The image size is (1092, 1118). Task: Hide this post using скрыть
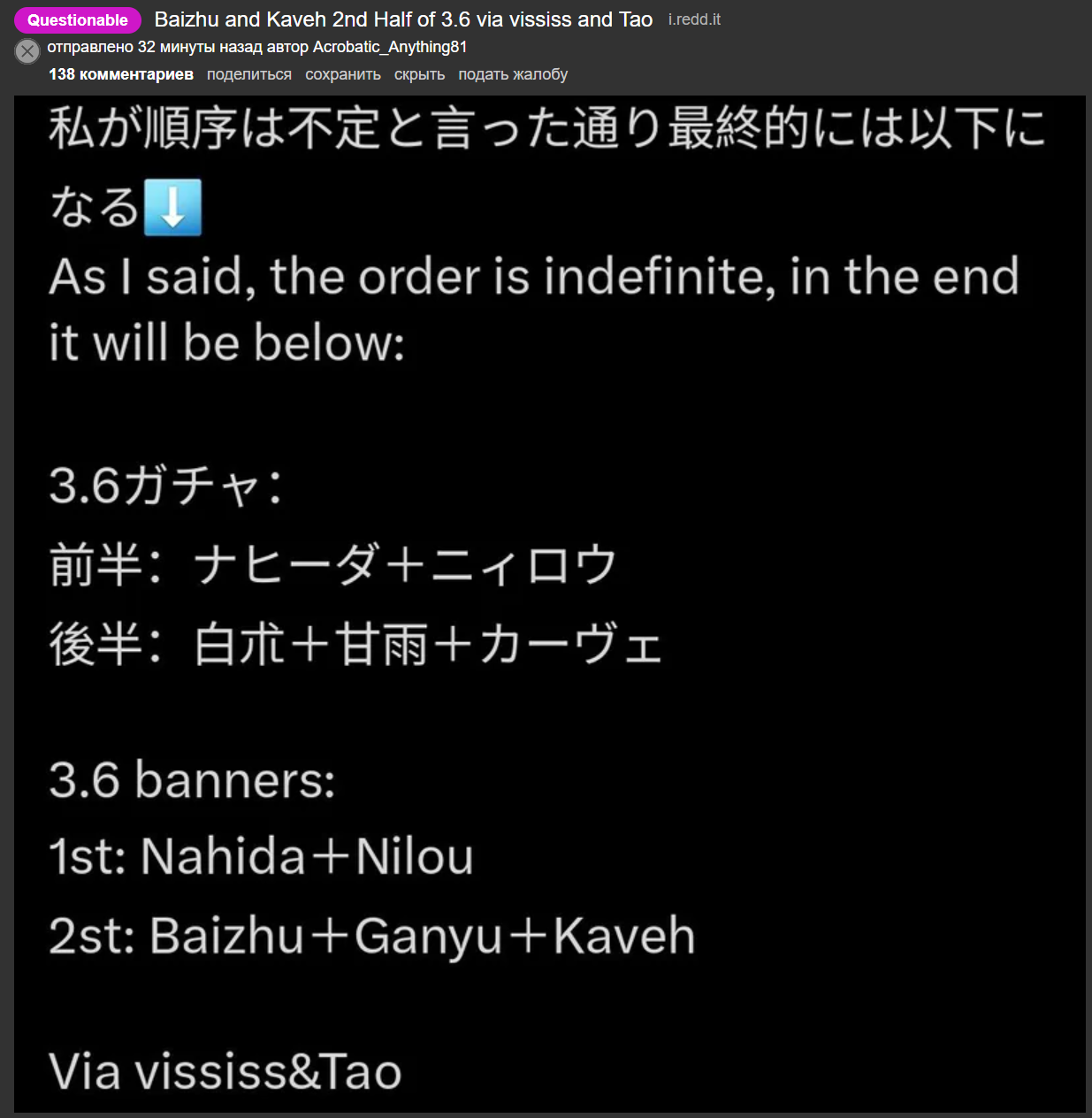tap(419, 74)
